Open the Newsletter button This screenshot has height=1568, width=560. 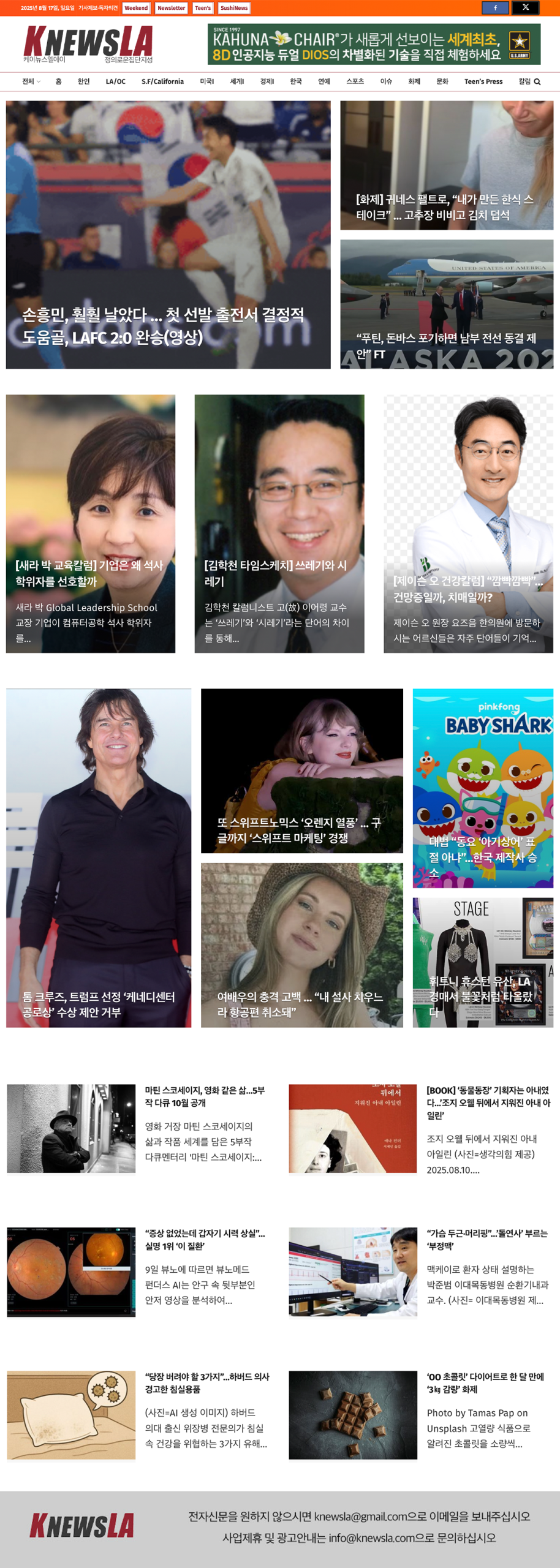171,8
